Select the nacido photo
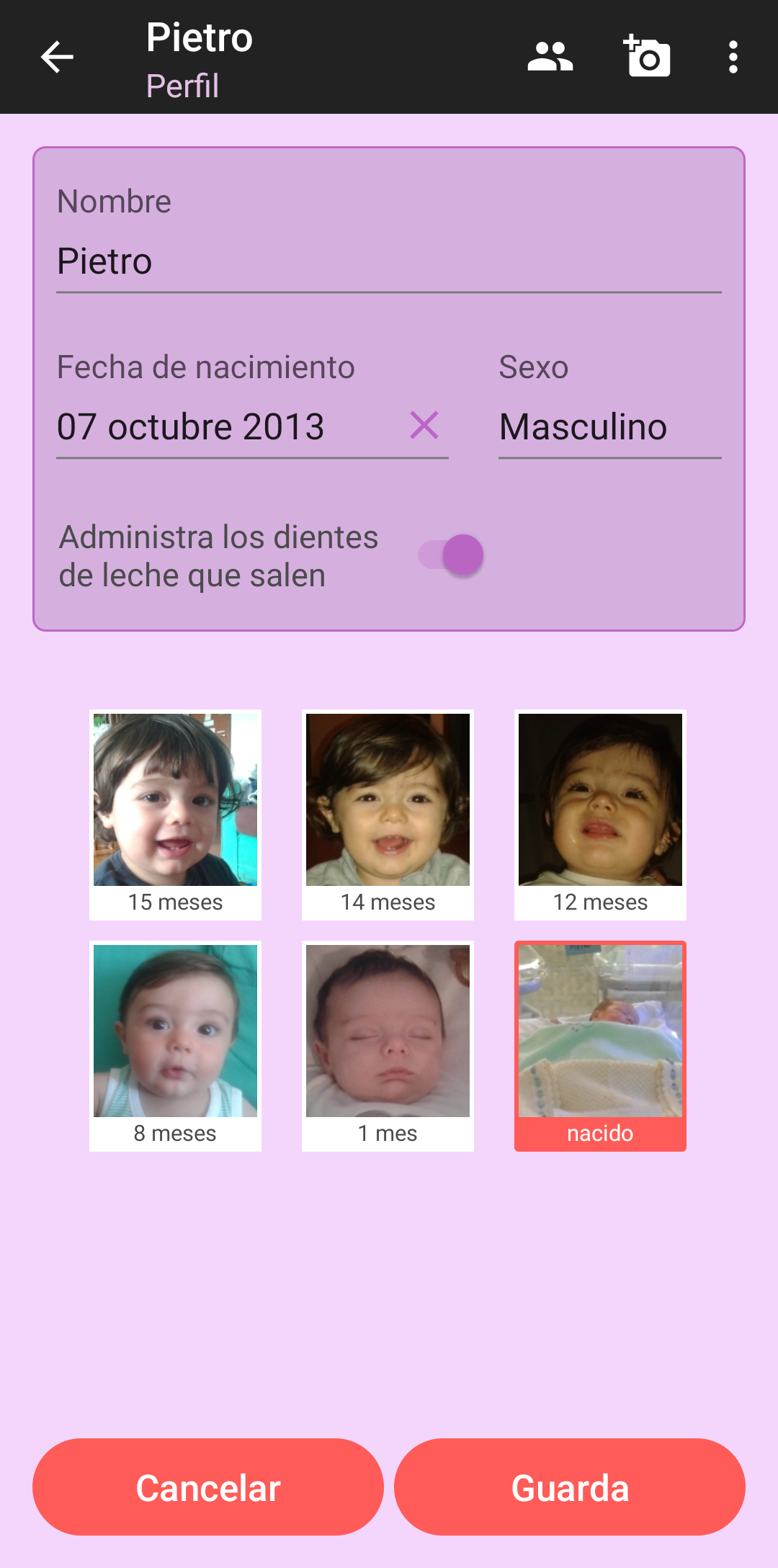Image resolution: width=778 pixels, height=1568 pixels. pyautogui.click(x=600, y=1045)
